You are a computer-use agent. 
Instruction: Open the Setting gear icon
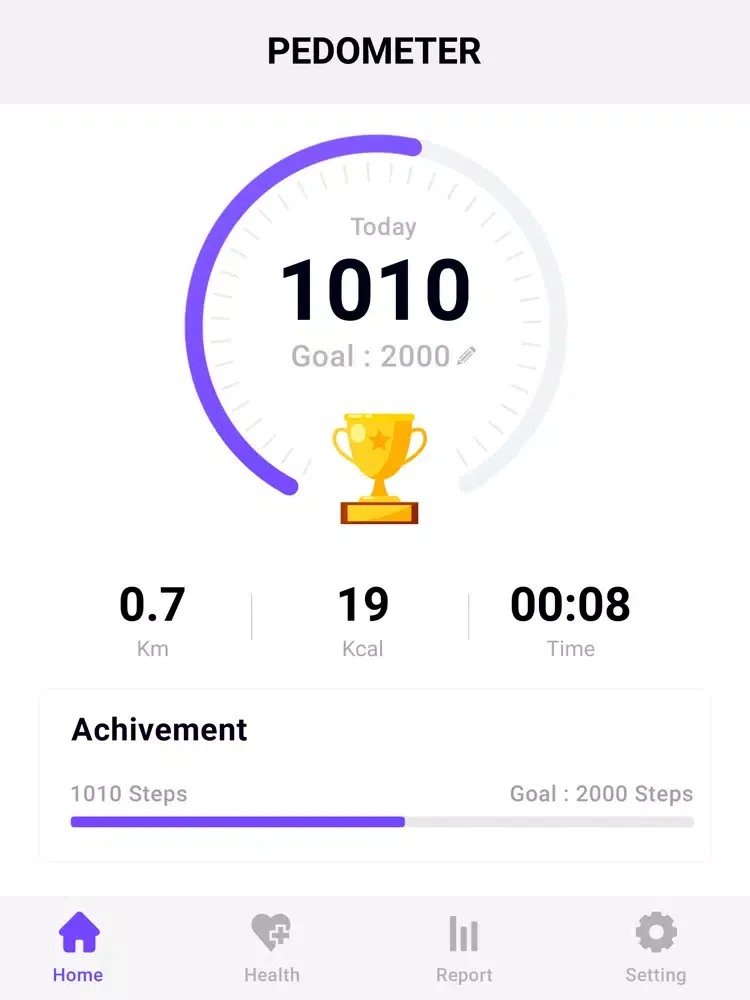[655, 932]
